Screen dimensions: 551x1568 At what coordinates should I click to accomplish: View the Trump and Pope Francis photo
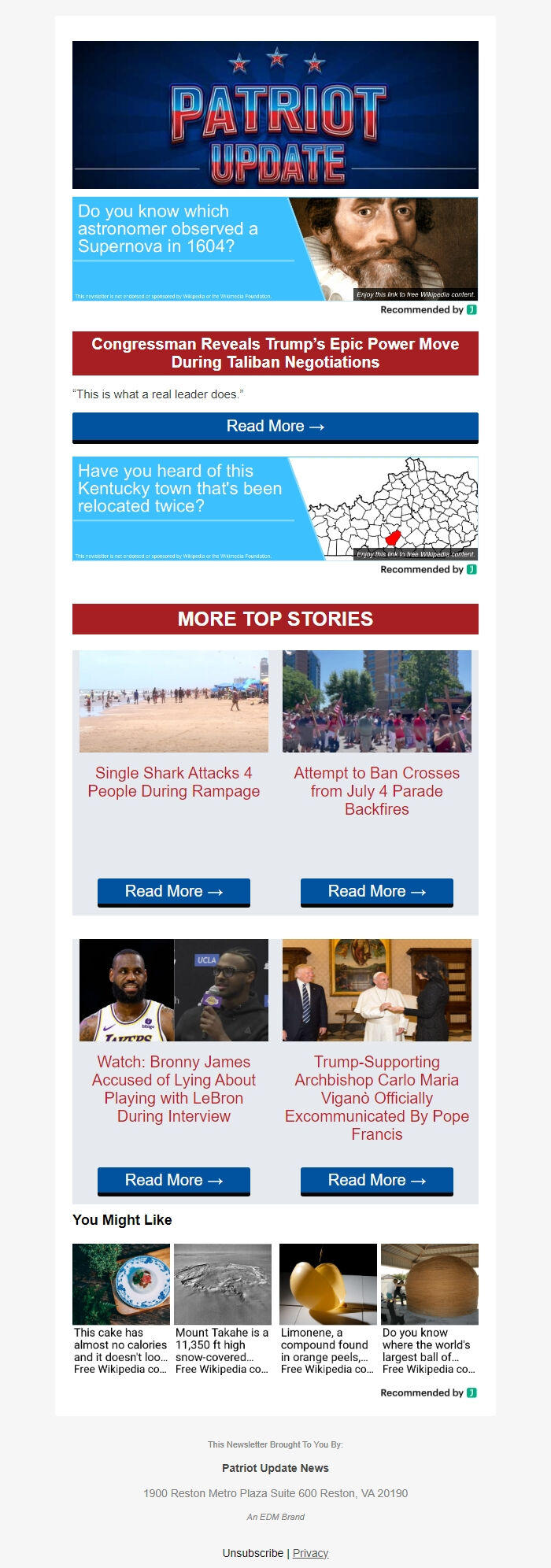click(x=377, y=990)
